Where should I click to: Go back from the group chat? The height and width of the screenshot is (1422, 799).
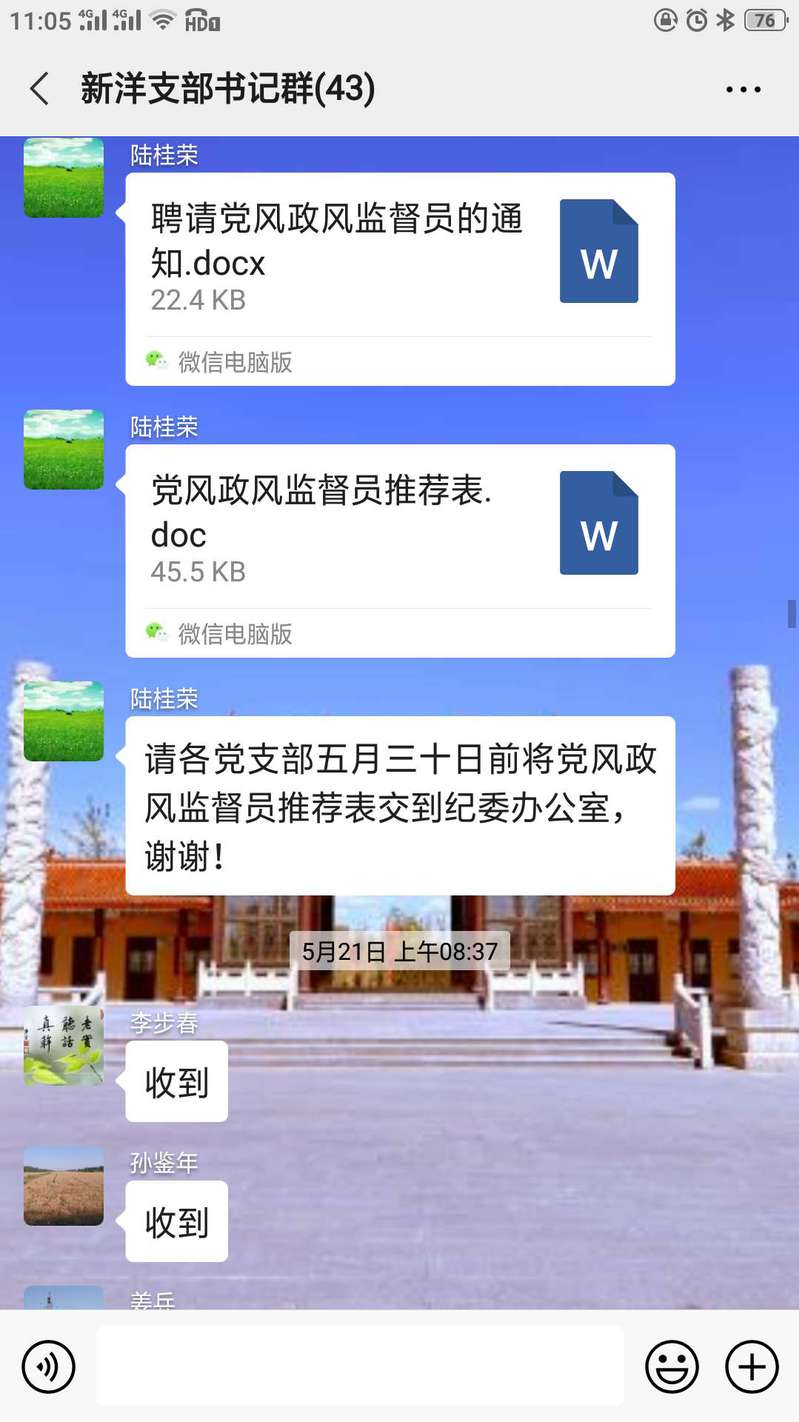coord(40,90)
